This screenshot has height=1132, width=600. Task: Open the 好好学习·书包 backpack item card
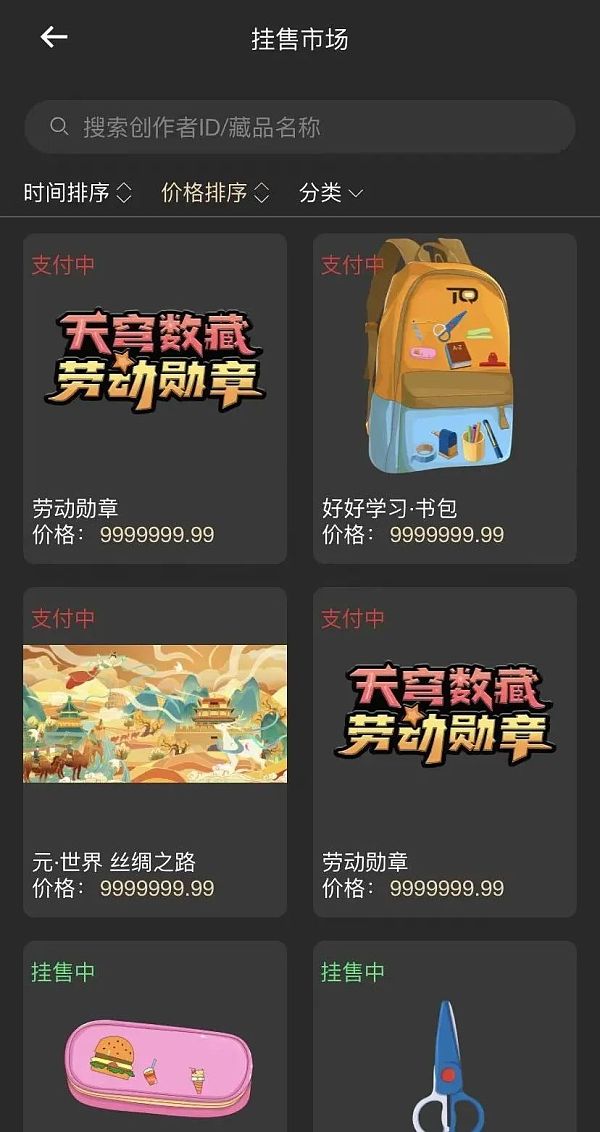click(x=444, y=398)
